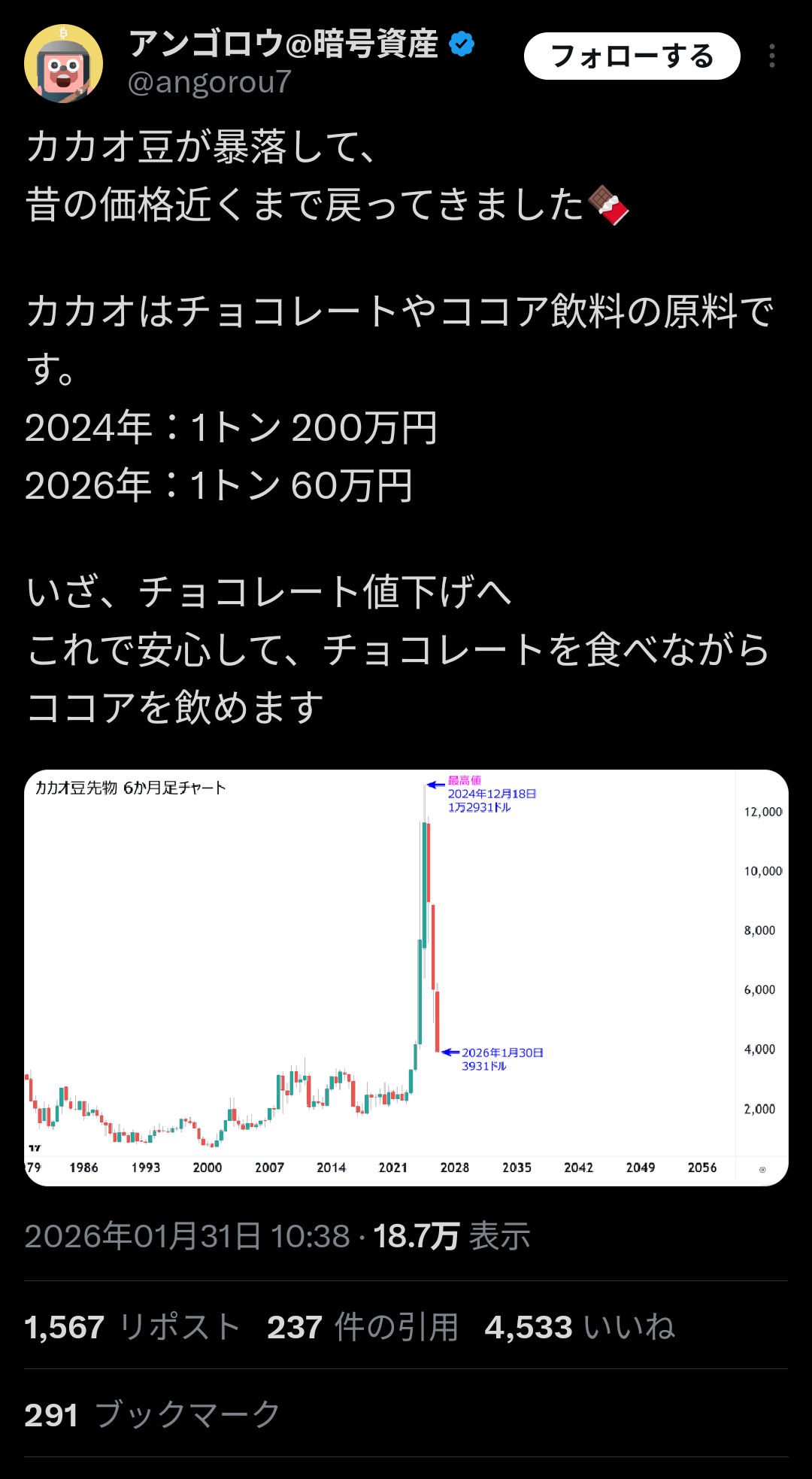Click the 4,533 likes count

pyautogui.click(x=583, y=1326)
